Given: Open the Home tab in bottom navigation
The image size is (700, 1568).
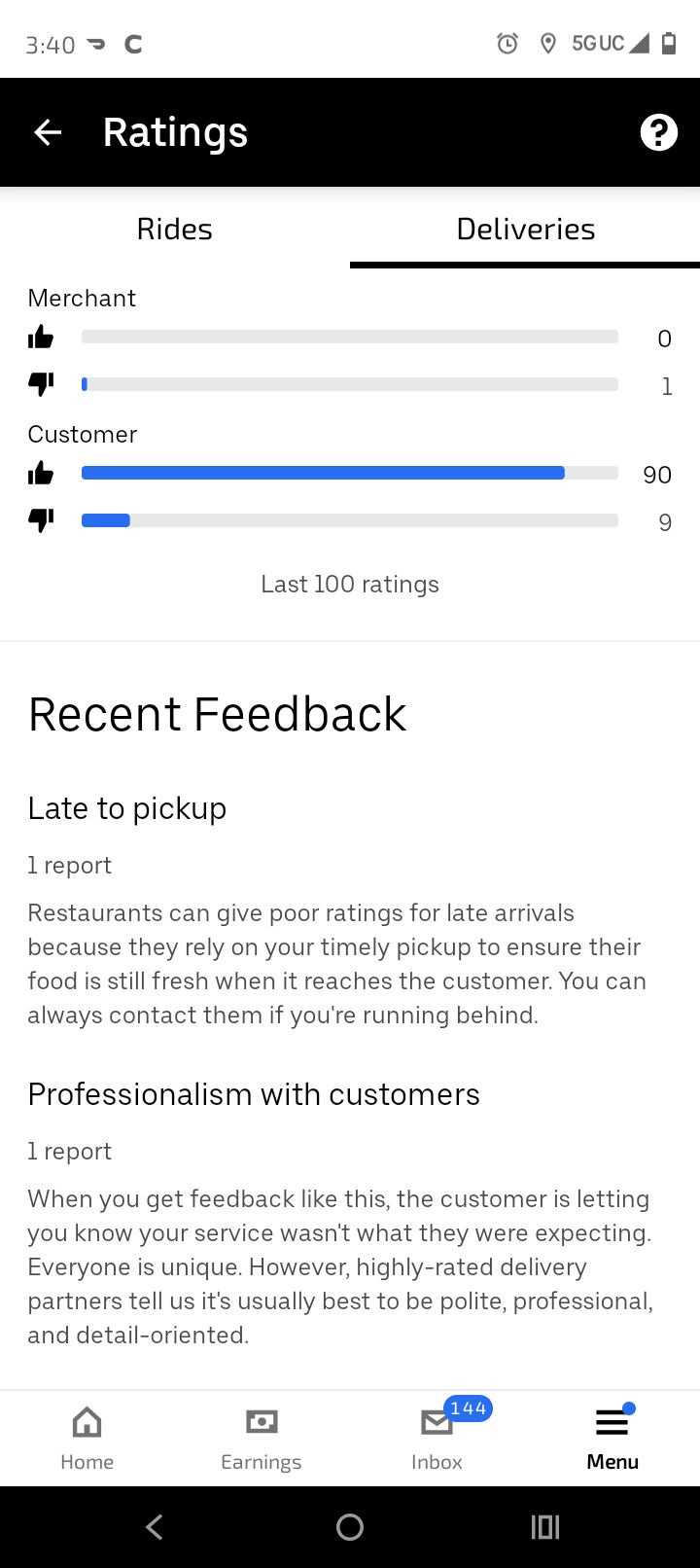Looking at the screenshot, I should pos(87,1438).
